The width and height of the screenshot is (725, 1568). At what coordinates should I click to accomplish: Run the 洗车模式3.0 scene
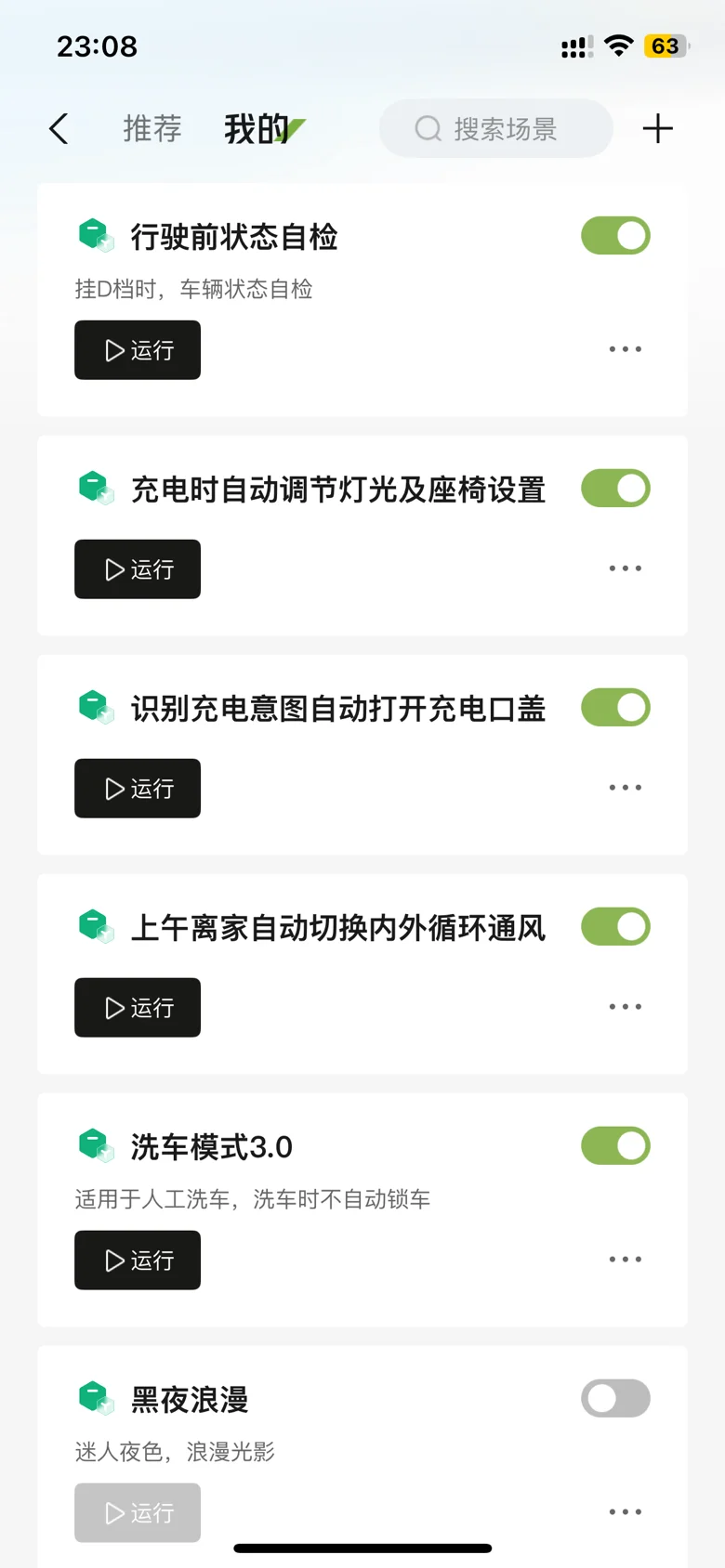138,1261
